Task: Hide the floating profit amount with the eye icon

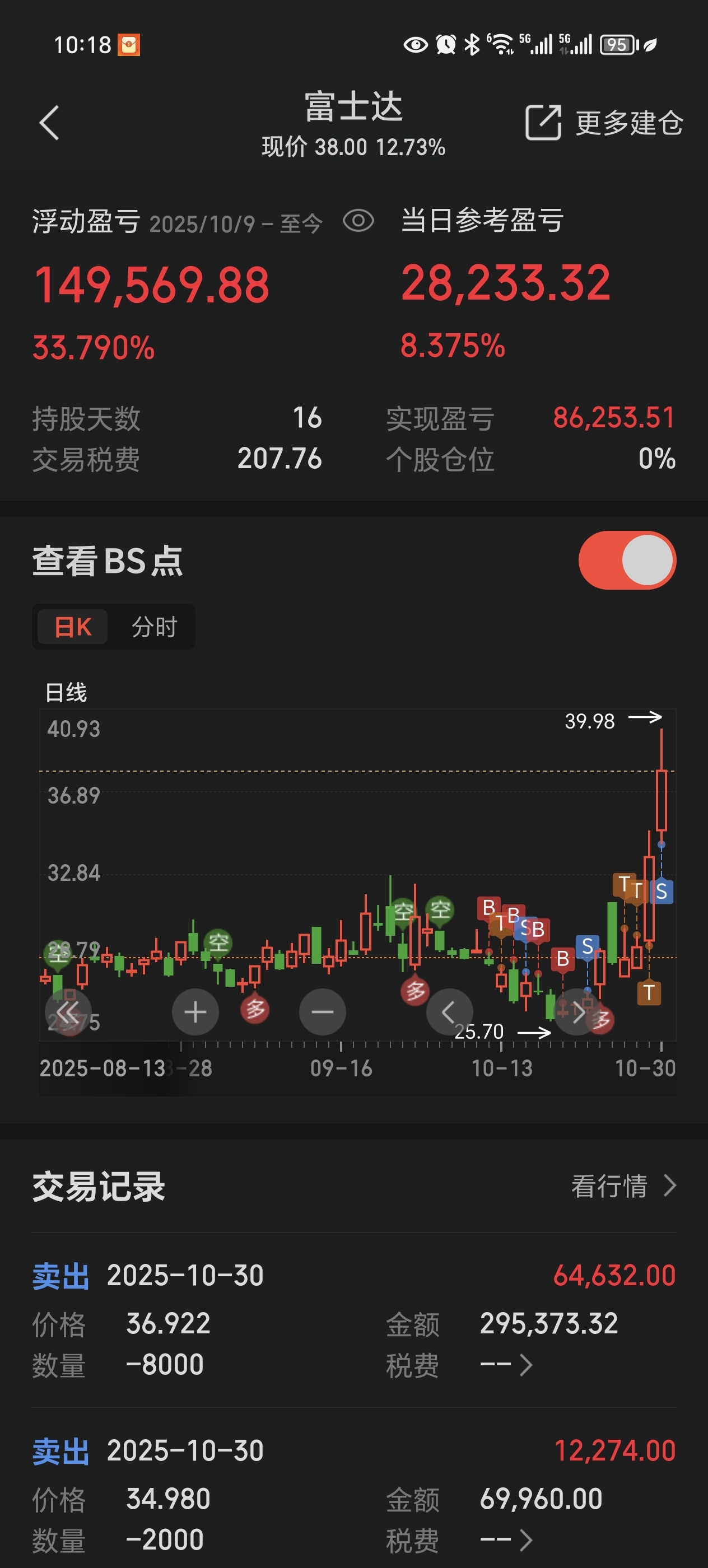Action: tap(358, 221)
